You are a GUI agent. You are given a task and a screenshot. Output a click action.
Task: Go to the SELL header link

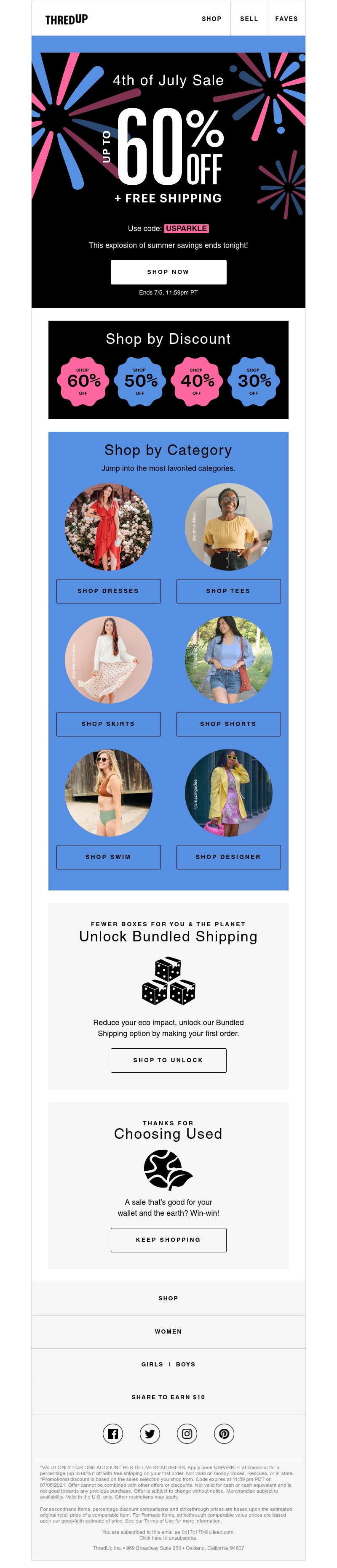[249, 19]
